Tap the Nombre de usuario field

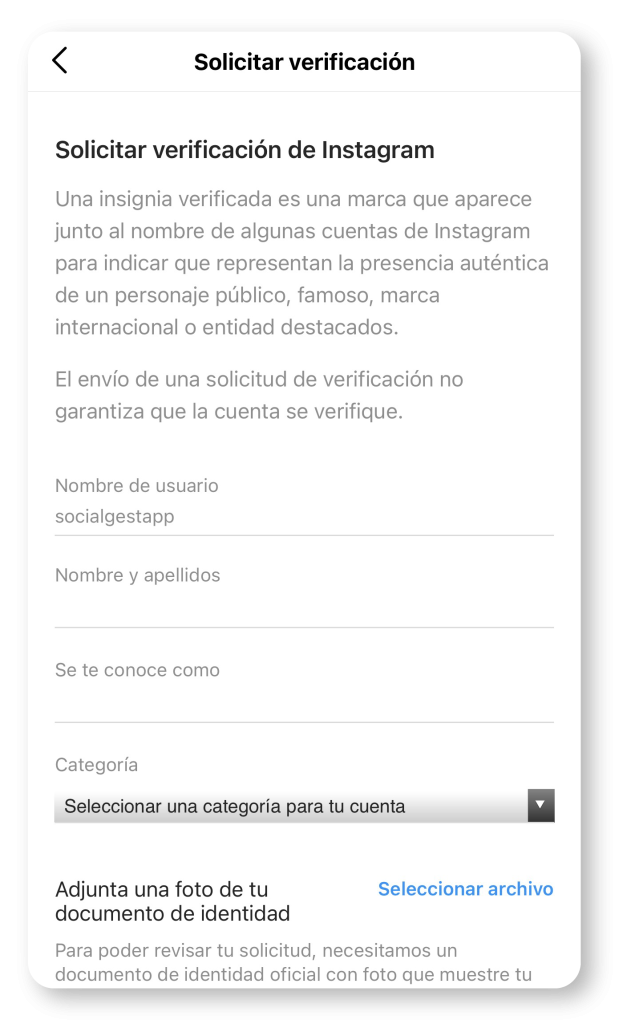[x=303, y=517]
